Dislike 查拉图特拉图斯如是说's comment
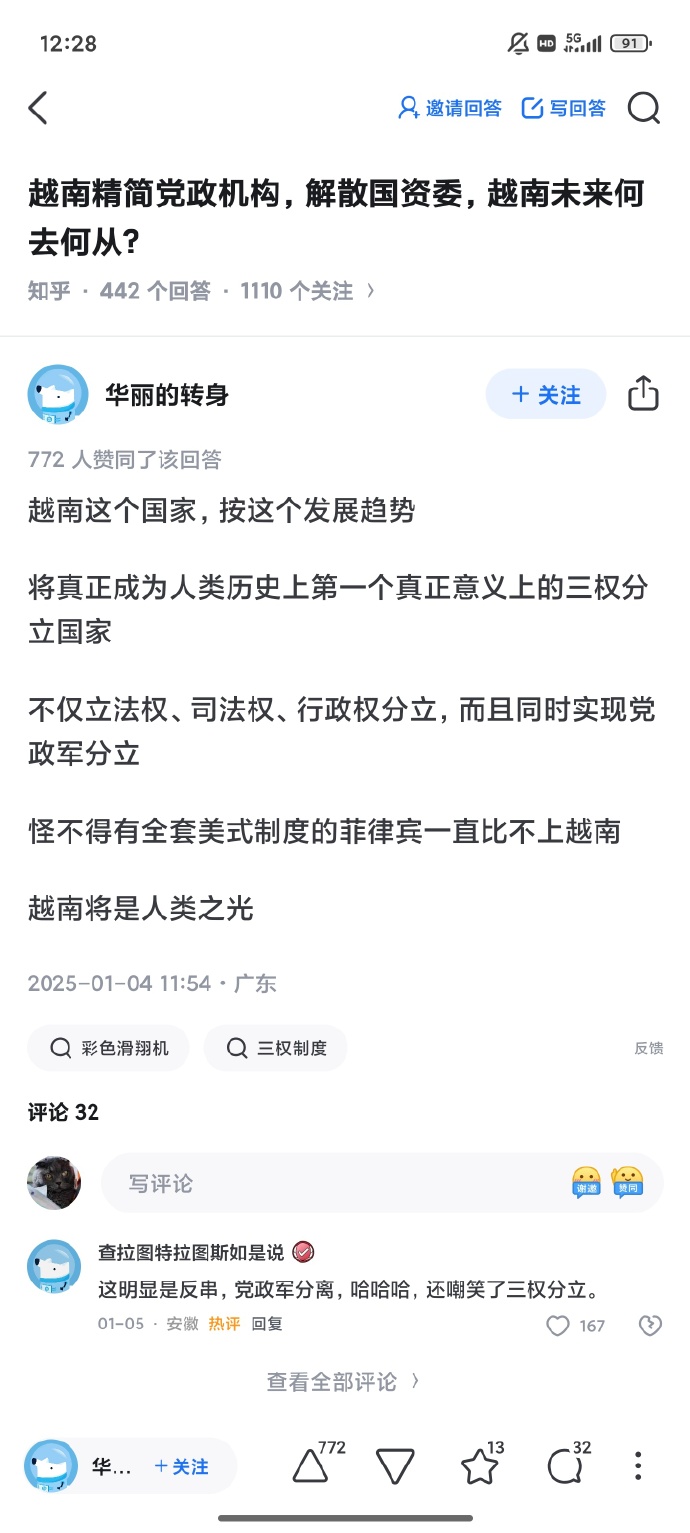690x1533 pixels. 650,1326
